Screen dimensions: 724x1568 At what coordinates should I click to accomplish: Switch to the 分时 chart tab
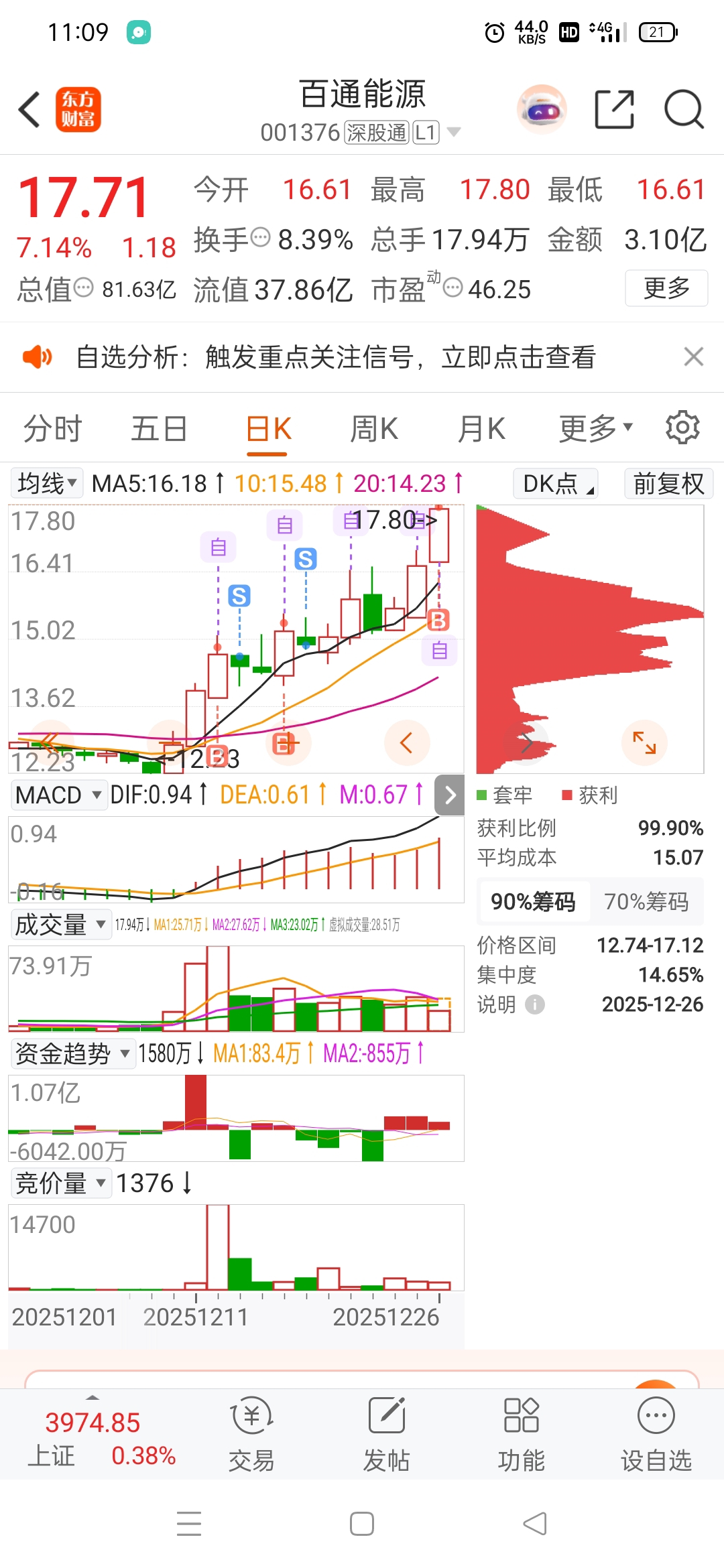click(52, 429)
